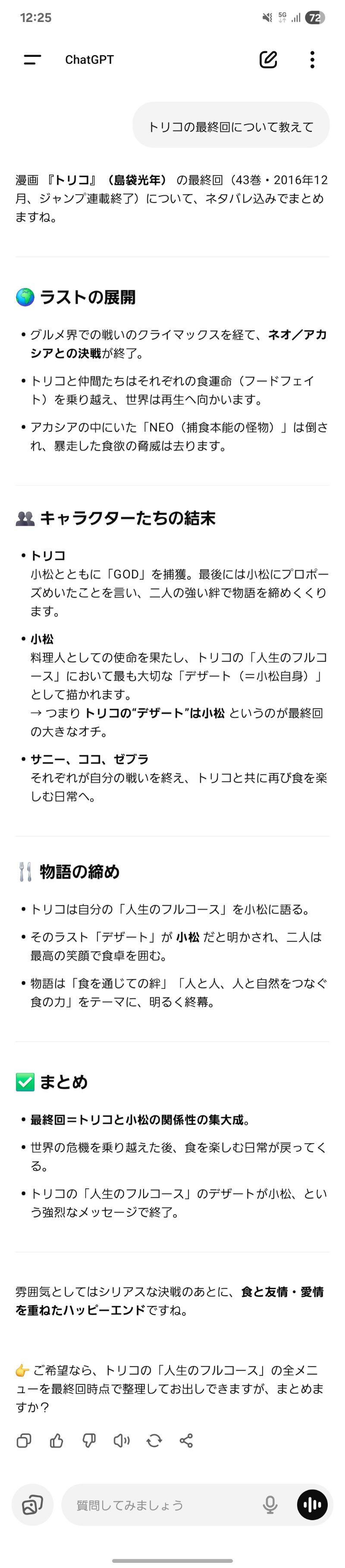Viewport: 345px width, 1568px height.
Task: Read the response aloud
Action: [x=122, y=1440]
